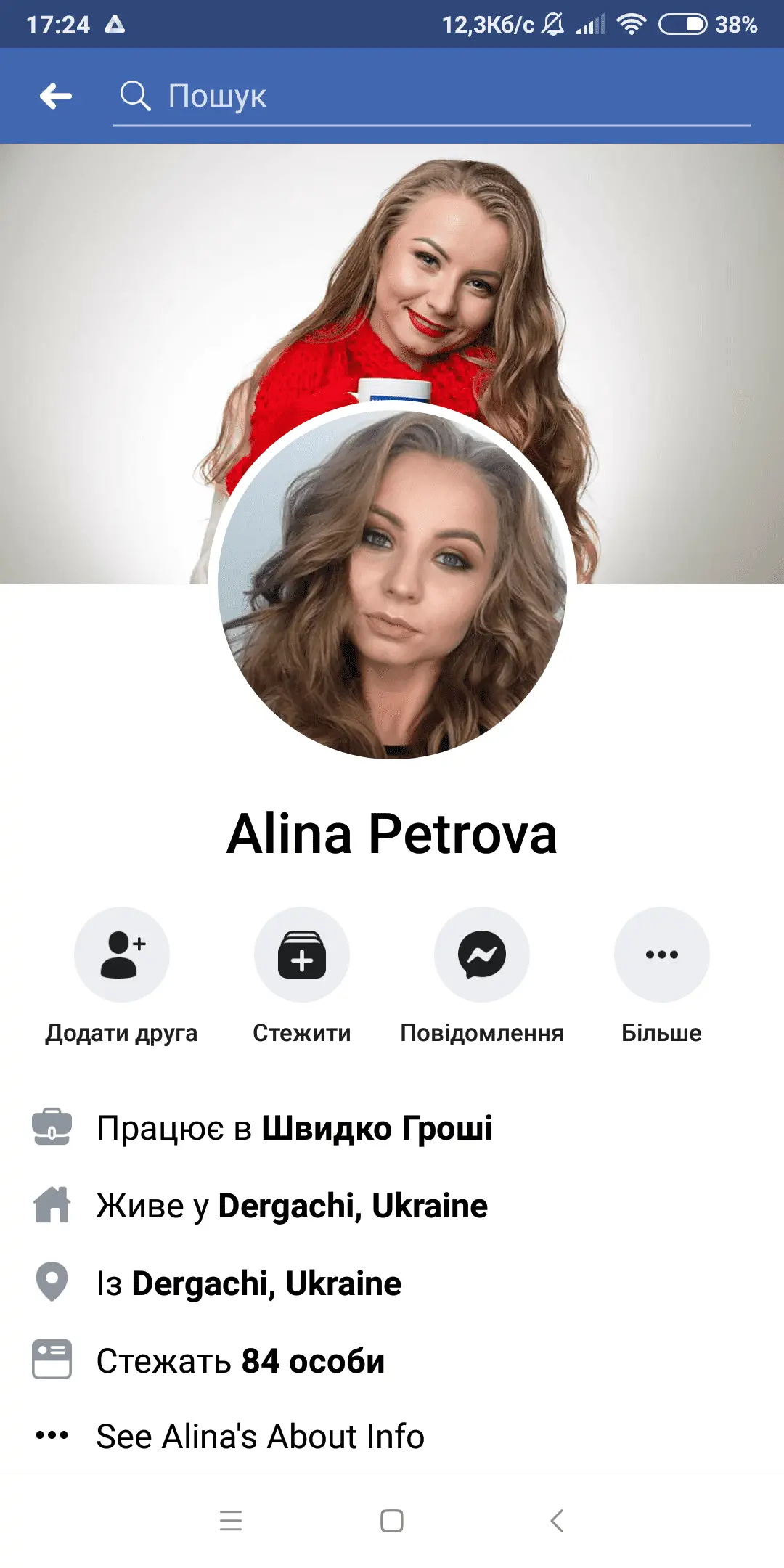
Task: Open system recent apps menu
Action: [231, 1520]
